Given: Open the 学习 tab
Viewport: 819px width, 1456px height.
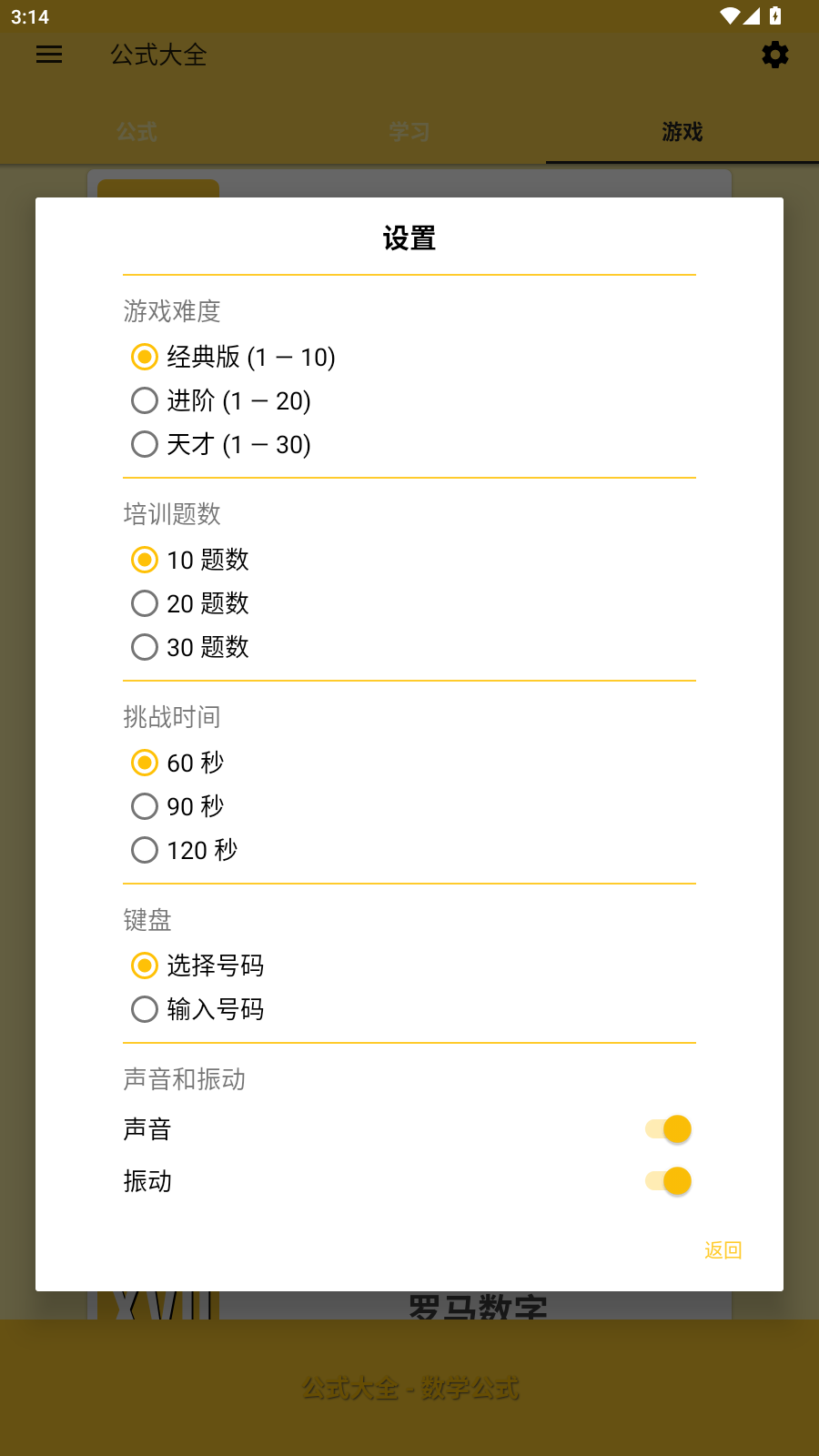Looking at the screenshot, I should pos(408,132).
